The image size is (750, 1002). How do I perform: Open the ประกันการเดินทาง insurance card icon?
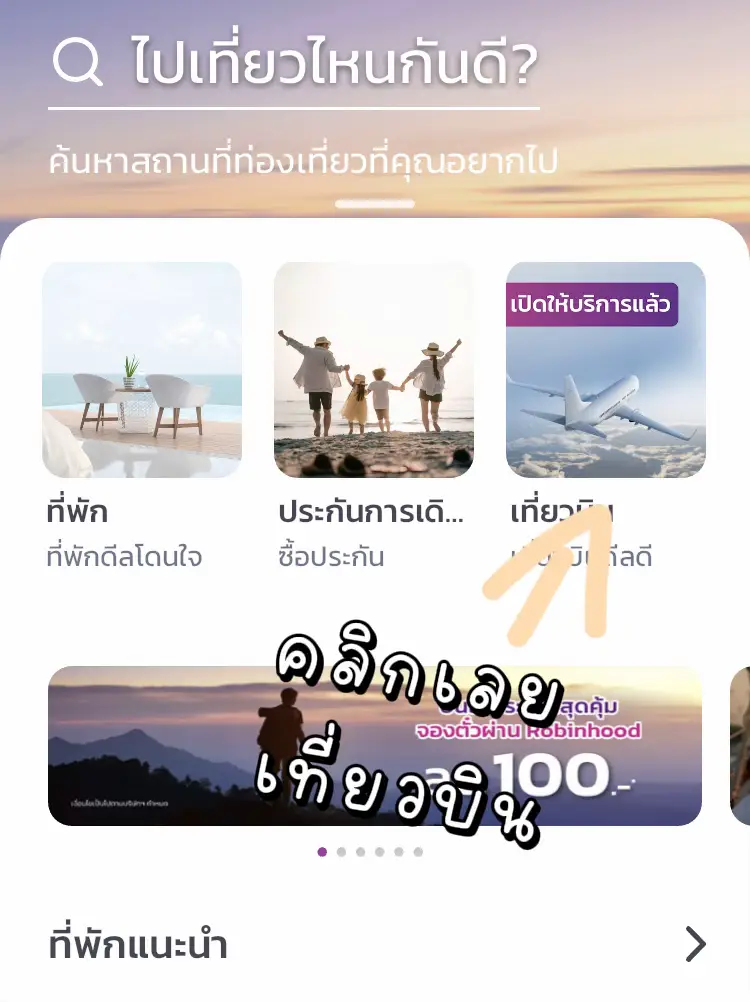[375, 371]
